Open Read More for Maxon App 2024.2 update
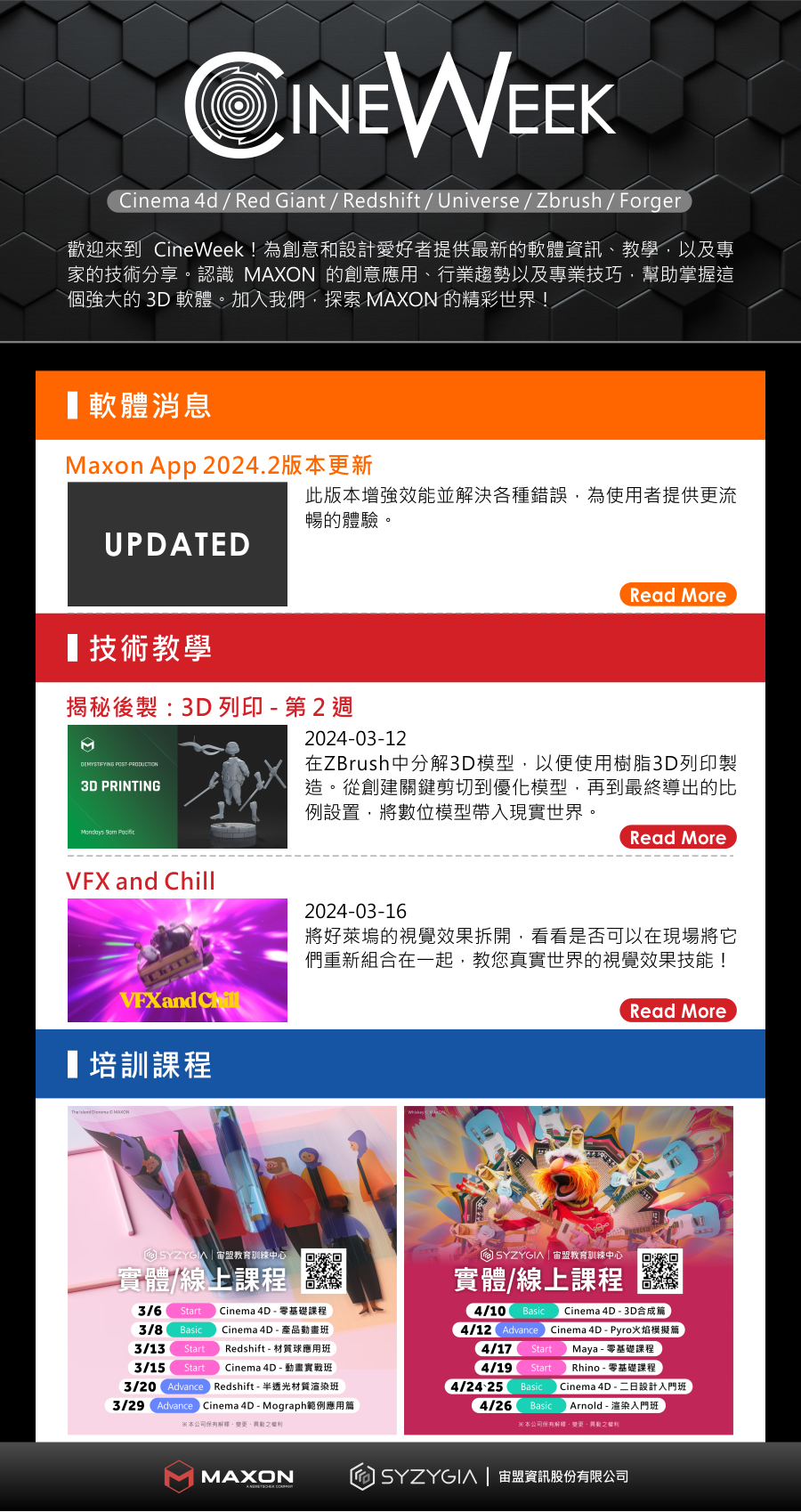This screenshot has height=1512, width=801. click(x=677, y=595)
